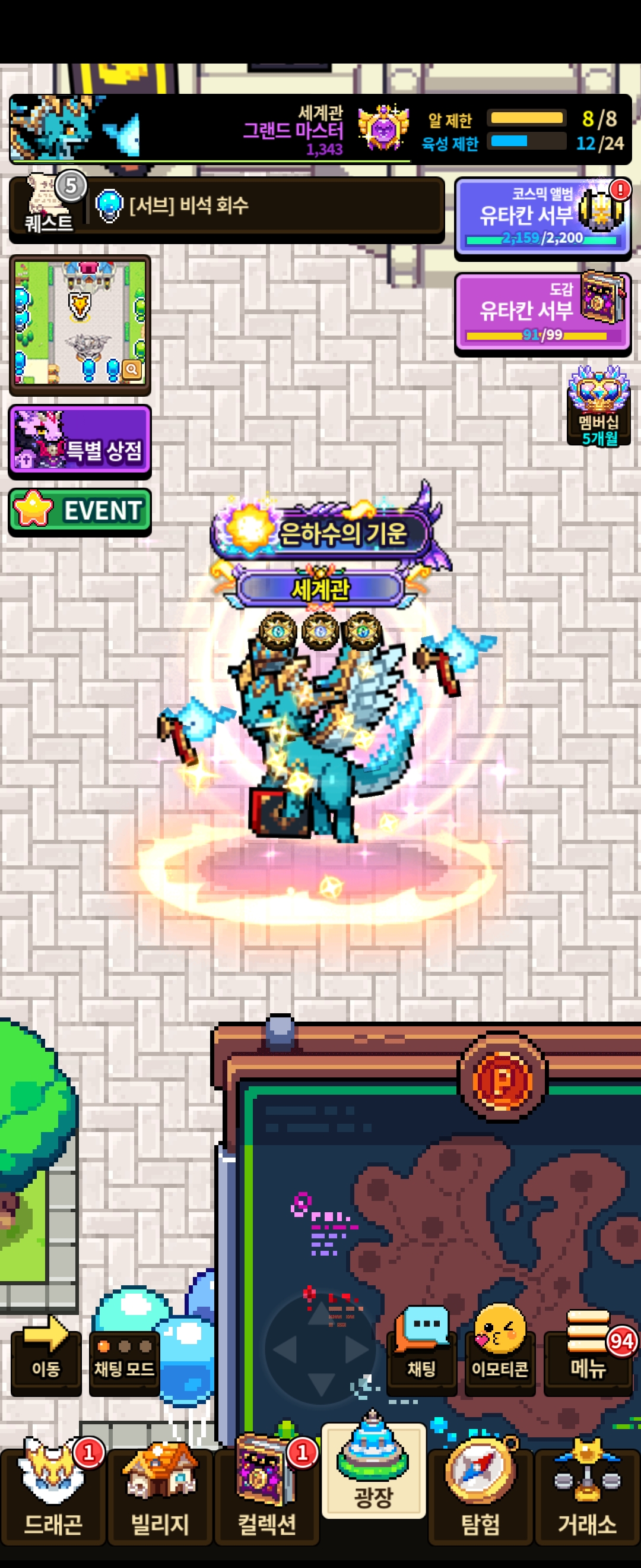Select the 광장 tab
The width and height of the screenshot is (641, 1568).
pos(373,1473)
